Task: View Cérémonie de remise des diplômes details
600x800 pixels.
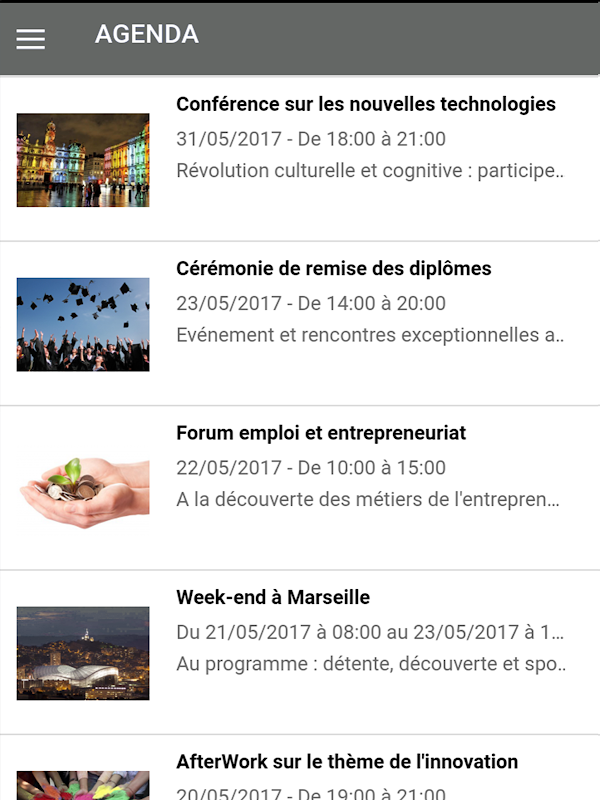Action: (x=334, y=269)
